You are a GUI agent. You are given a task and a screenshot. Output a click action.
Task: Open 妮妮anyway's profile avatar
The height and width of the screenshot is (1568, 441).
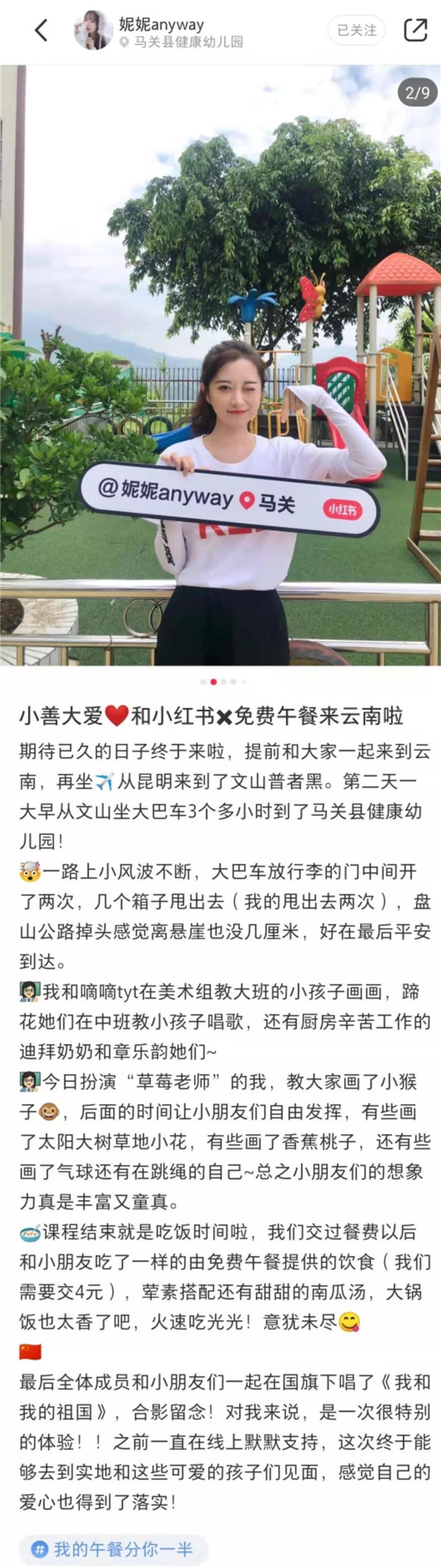tap(93, 30)
